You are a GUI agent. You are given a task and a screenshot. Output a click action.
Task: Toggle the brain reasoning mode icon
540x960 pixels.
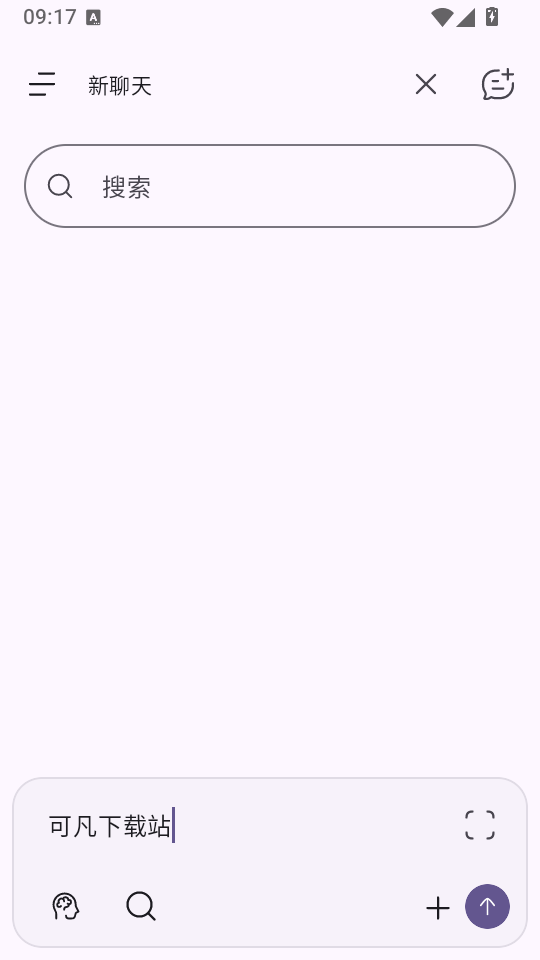66,907
